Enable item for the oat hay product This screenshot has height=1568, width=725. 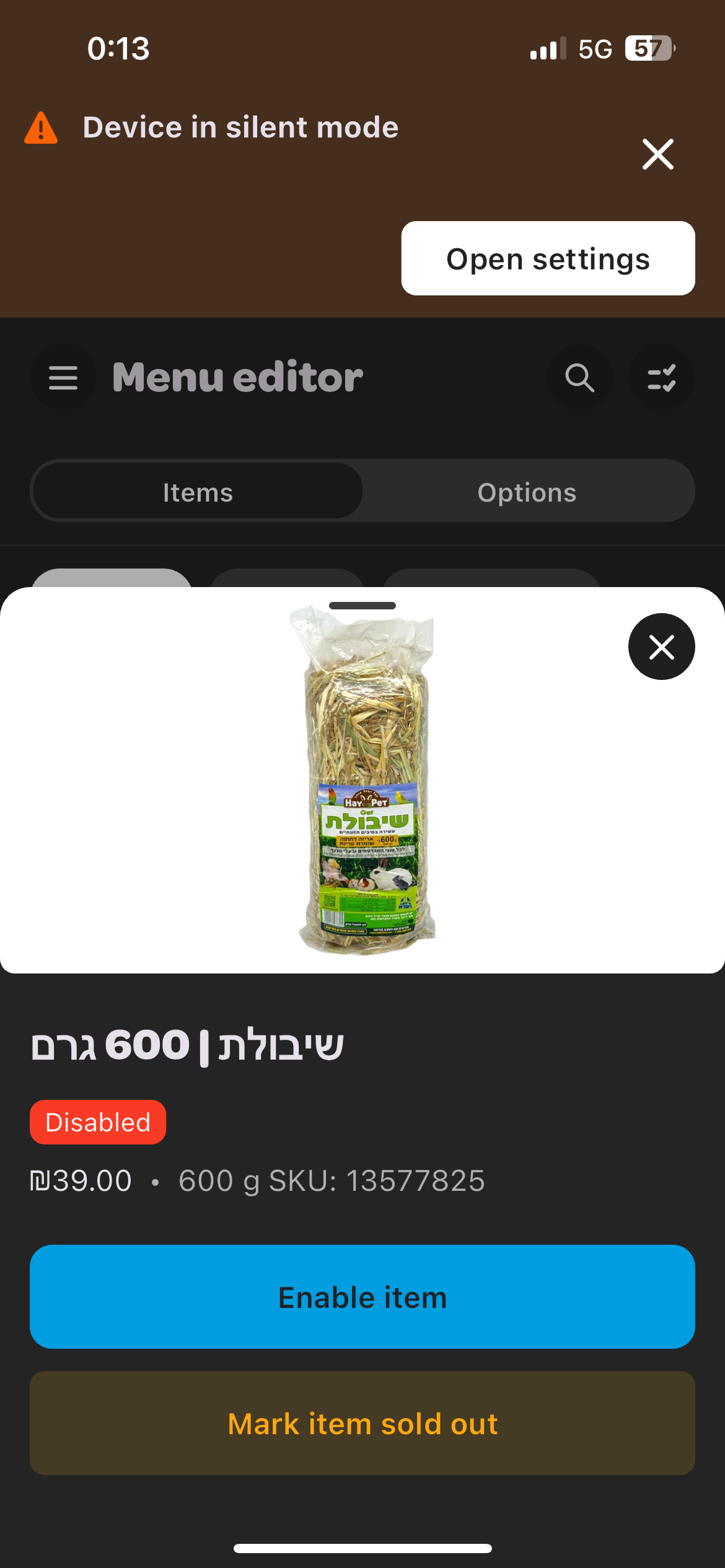(x=362, y=1297)
